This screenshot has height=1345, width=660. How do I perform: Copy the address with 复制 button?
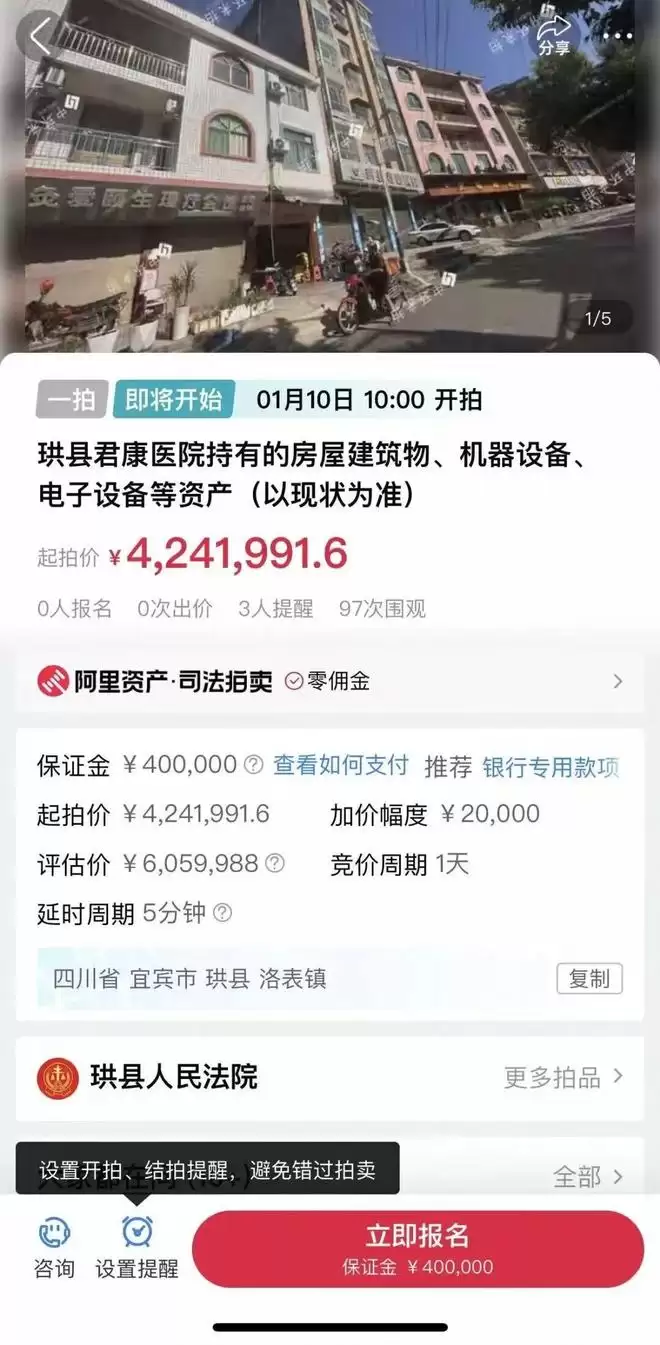(x=589, y=978)
